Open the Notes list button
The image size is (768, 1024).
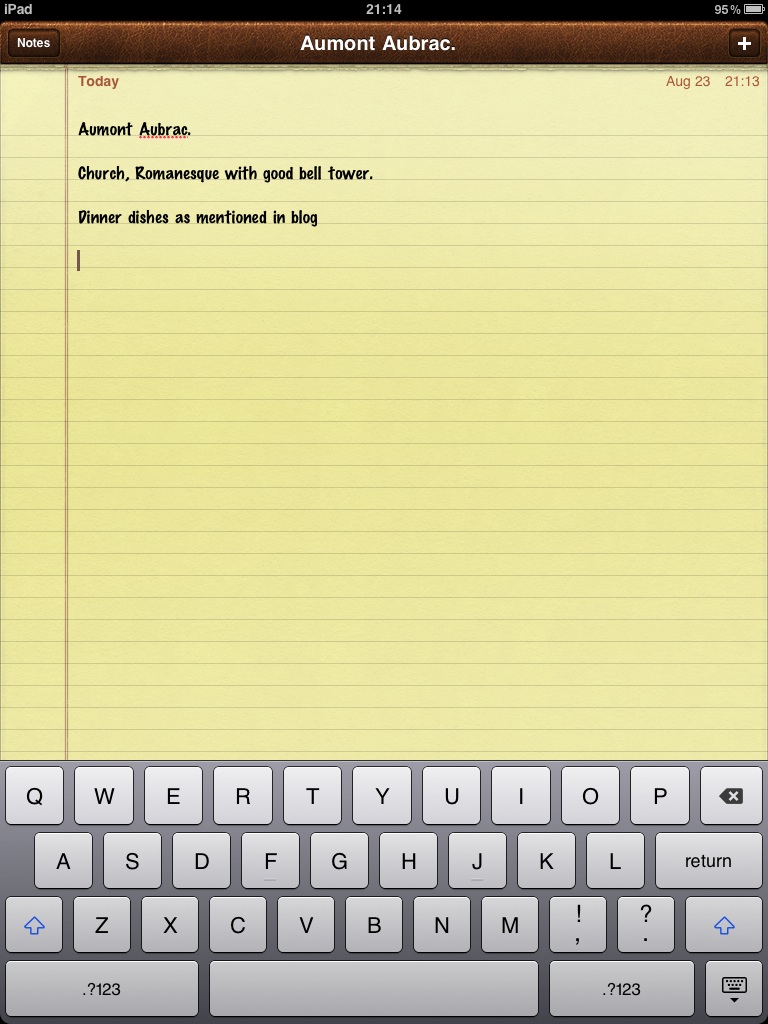tap(33, 43)
